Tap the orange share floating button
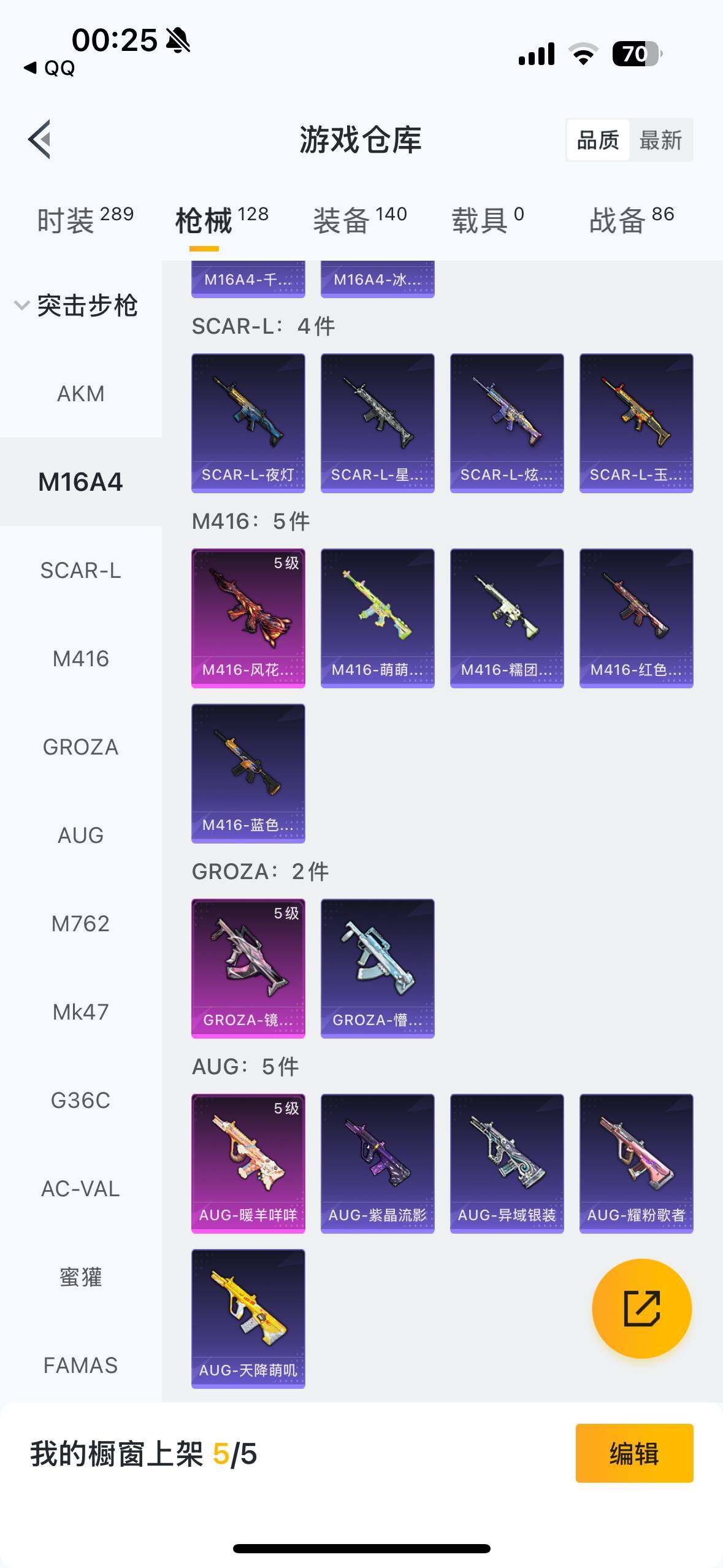The height and width of the screenshot is (1568, 723). coord(641,1309)
